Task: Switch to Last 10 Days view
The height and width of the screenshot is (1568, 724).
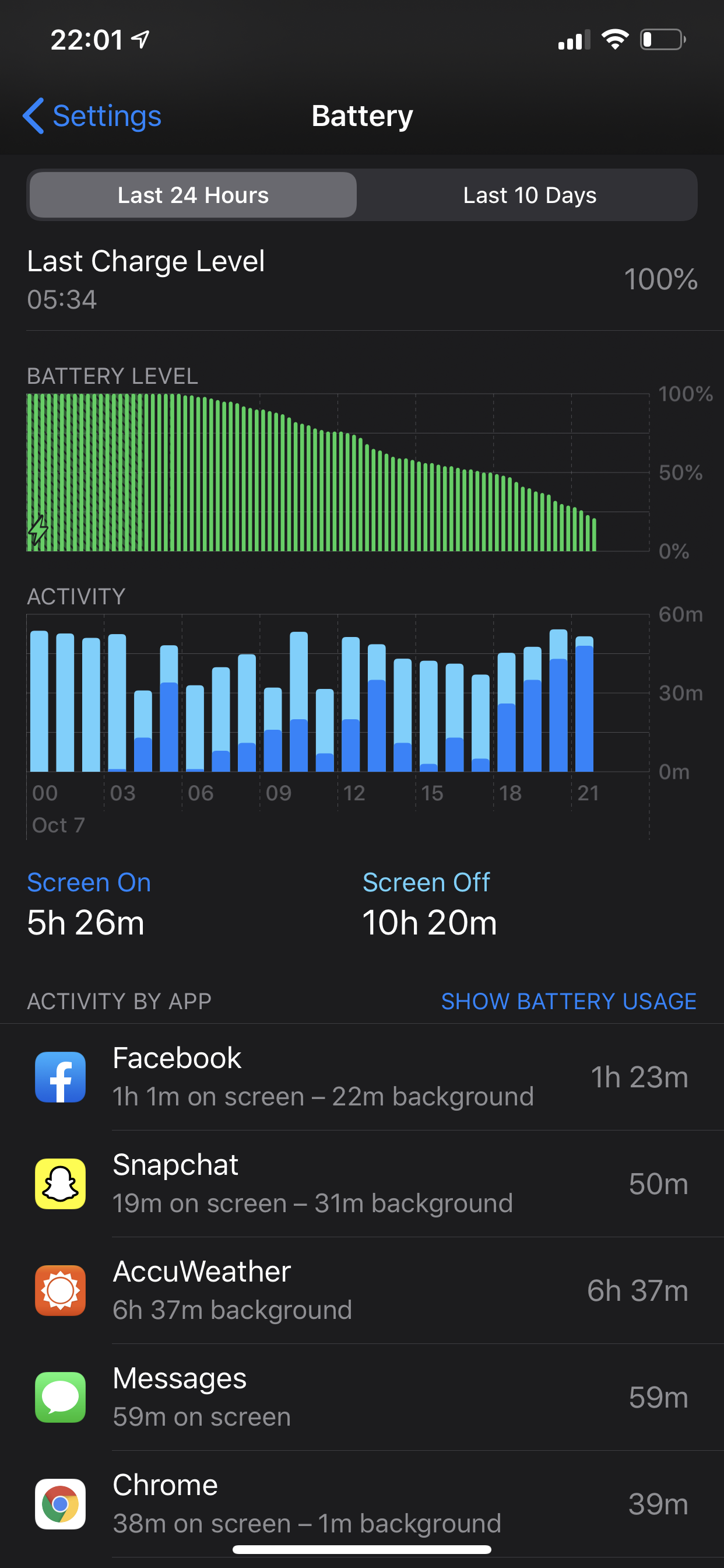Action: point(529,195)
